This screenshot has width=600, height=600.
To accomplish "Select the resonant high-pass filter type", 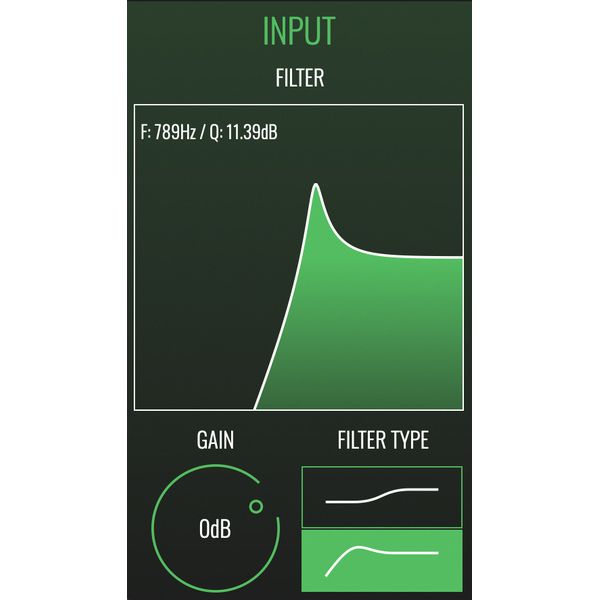I will coord(381,558).
